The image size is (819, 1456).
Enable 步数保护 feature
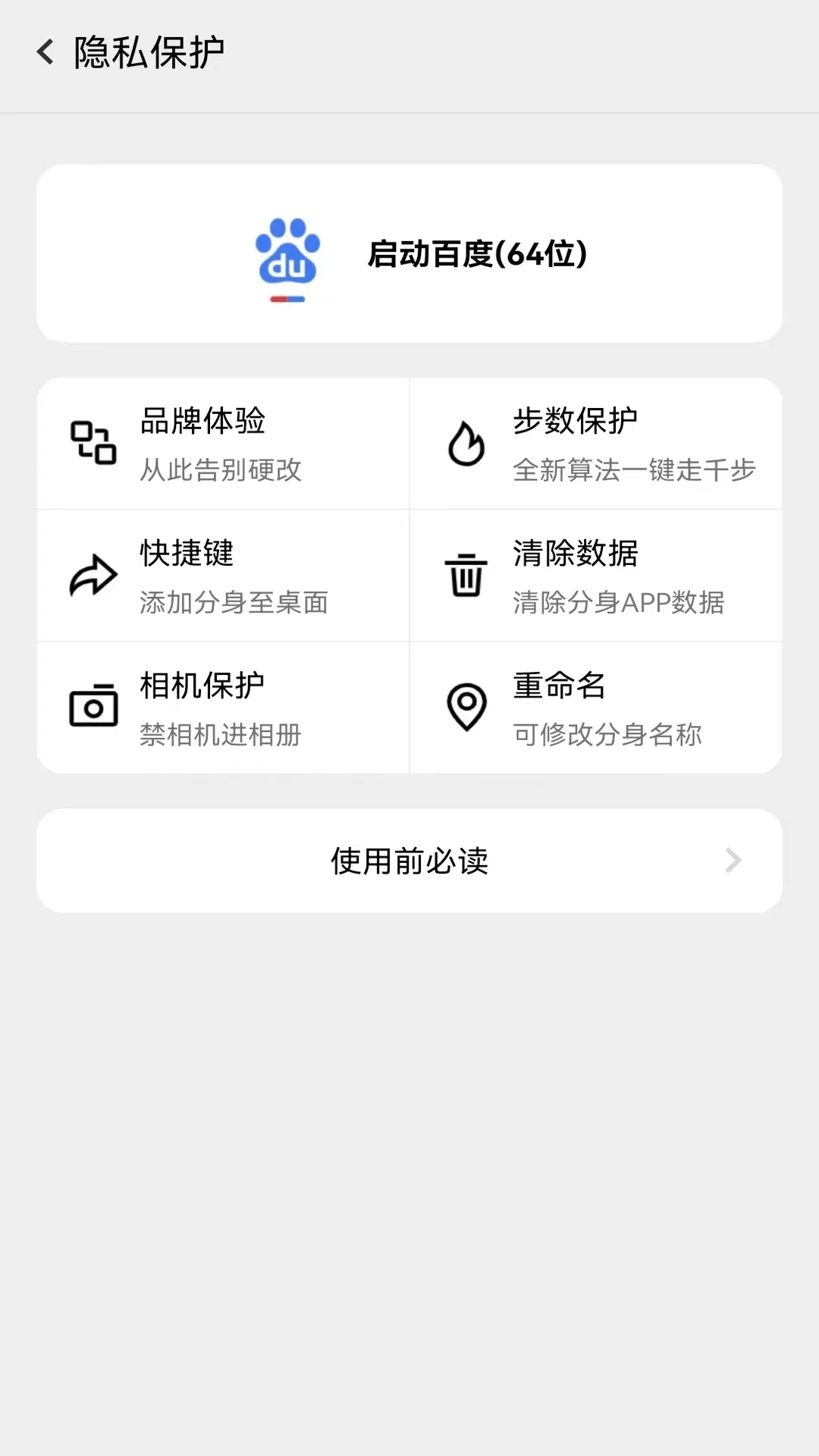pos(596,444)
